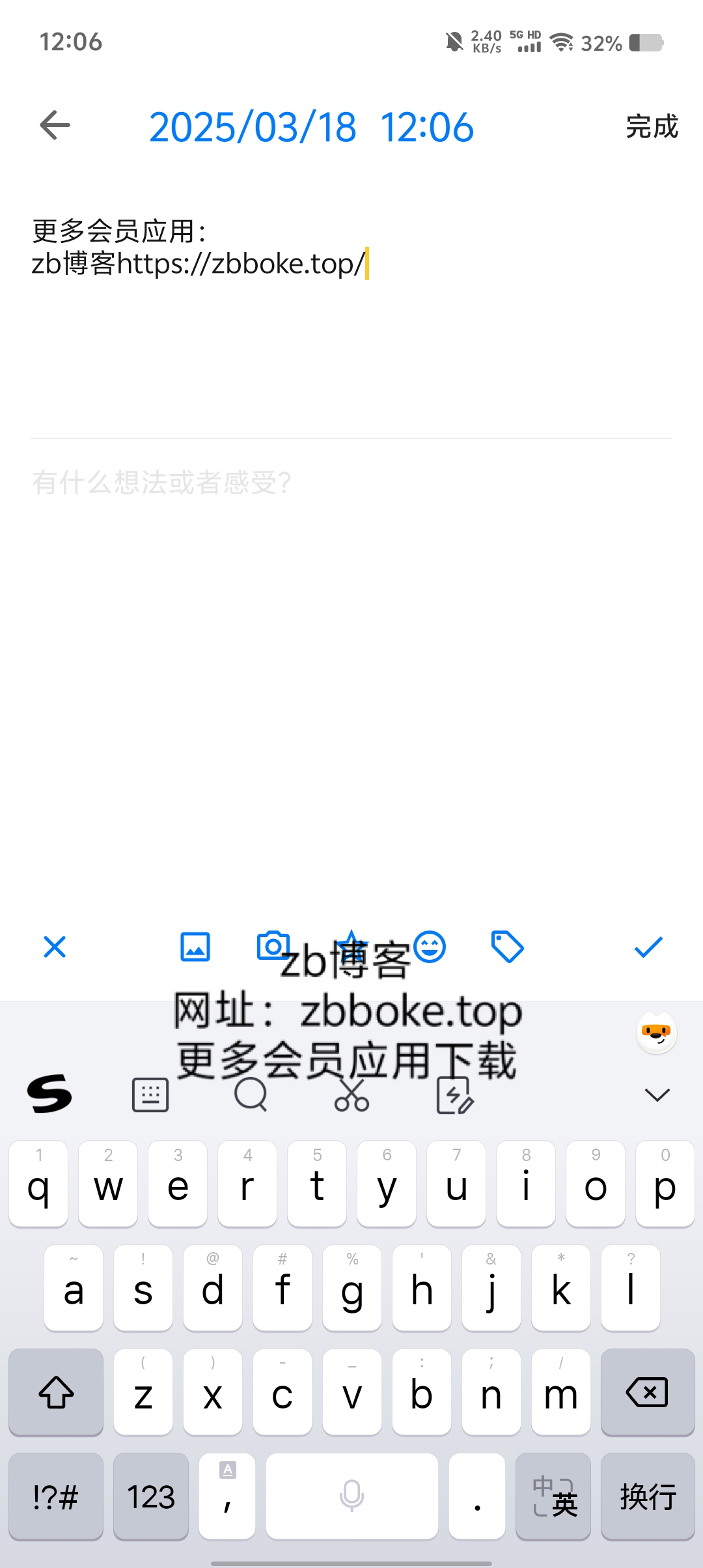Switch keyboard layout with the keyboard icon
The height and width of the screenshot is (1568, 703).
[x=150, y=1095]
